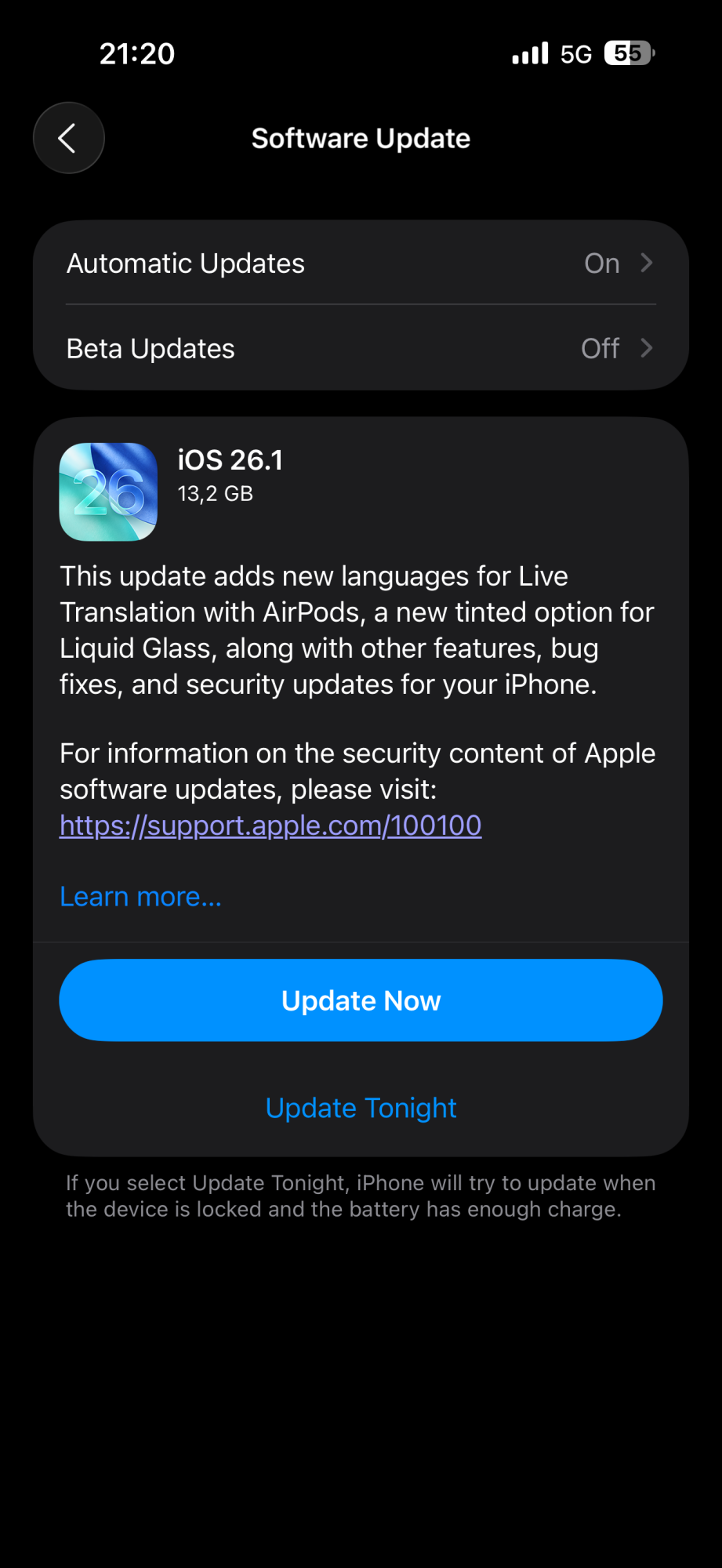Select the Software Update title
Viewport: 722px width, 1568px height.
(361, 138)
